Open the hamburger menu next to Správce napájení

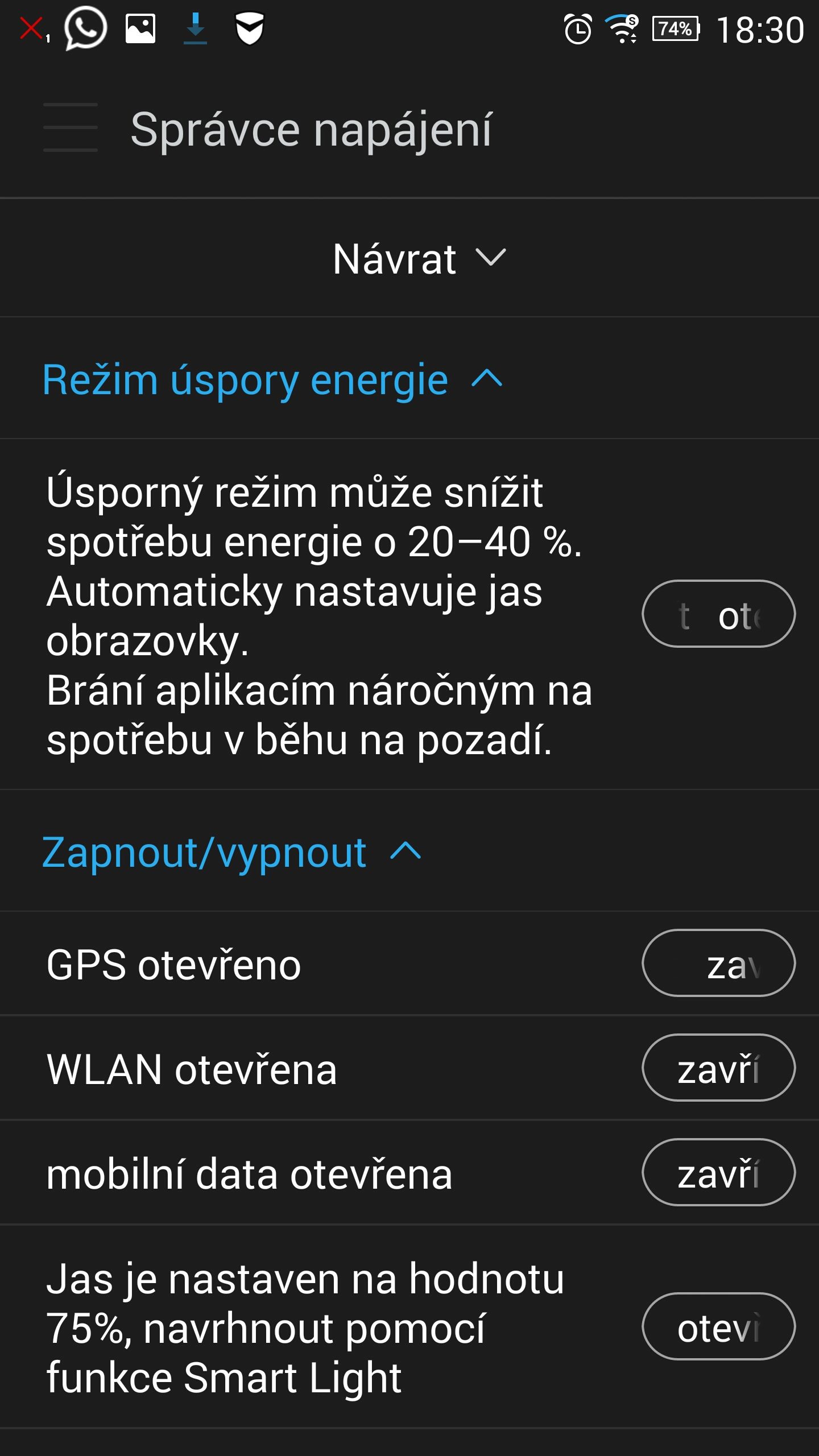[x=71, y=127]
